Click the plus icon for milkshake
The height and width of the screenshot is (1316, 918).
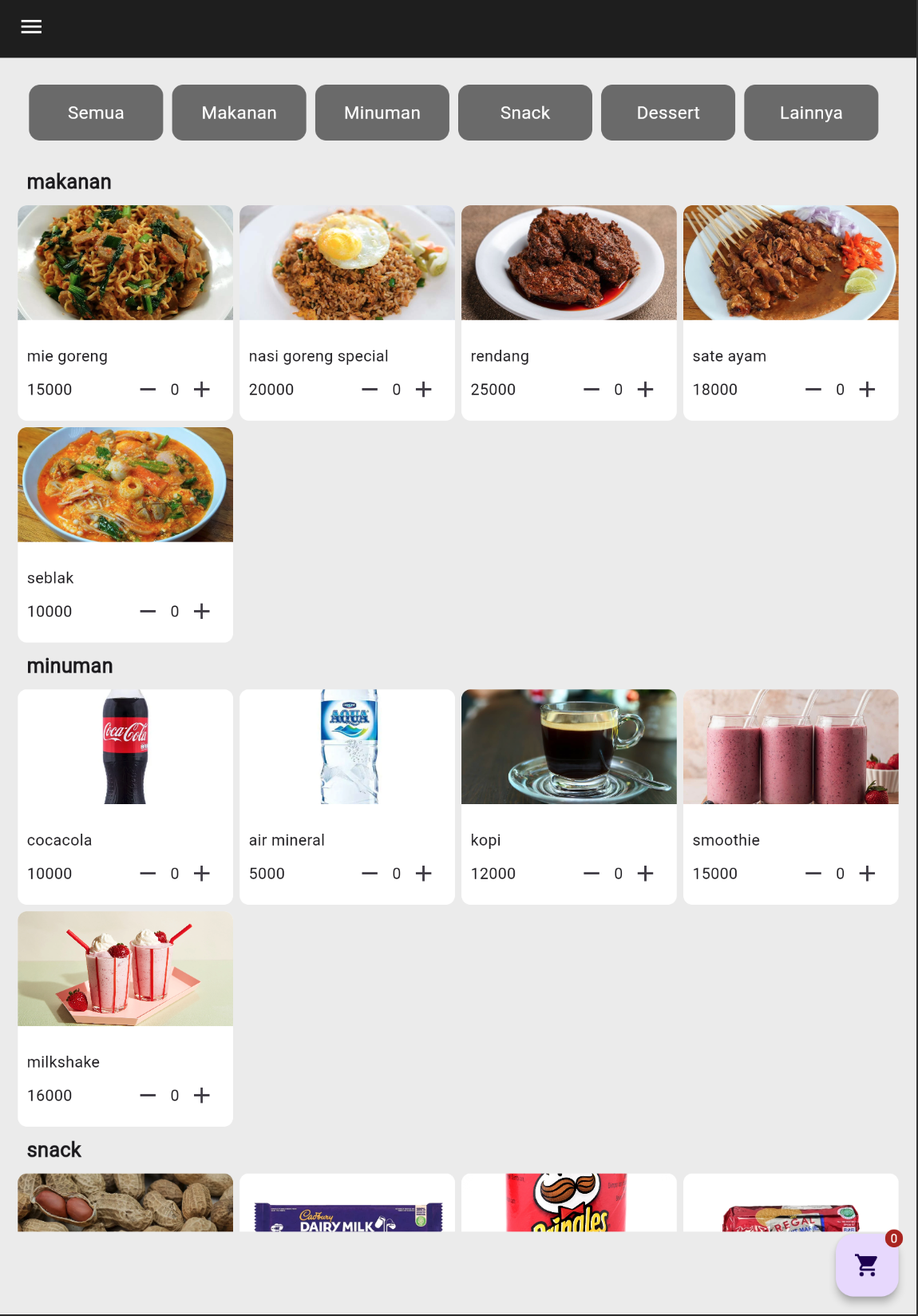202,1095
